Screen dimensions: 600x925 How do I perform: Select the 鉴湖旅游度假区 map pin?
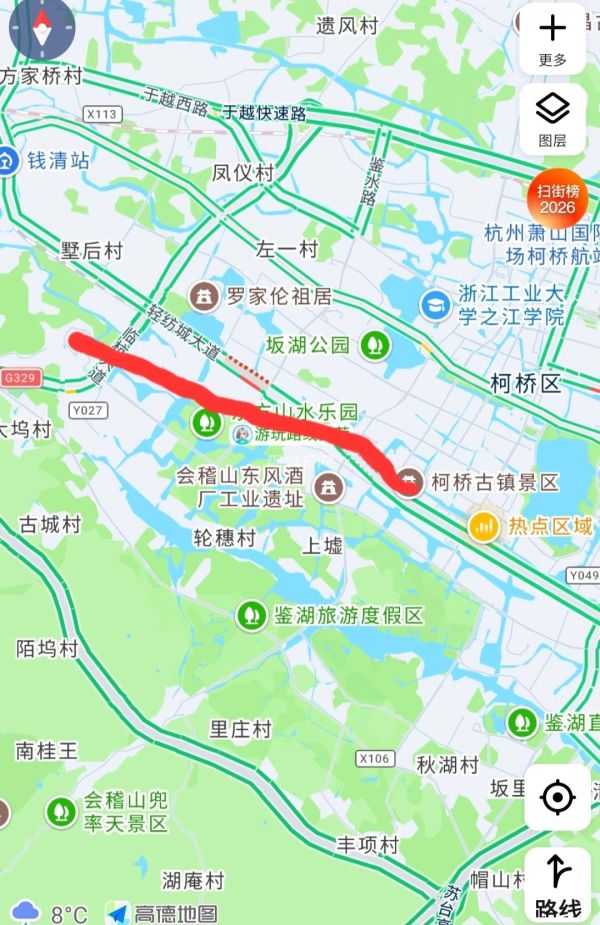click(x=249, y=614)
